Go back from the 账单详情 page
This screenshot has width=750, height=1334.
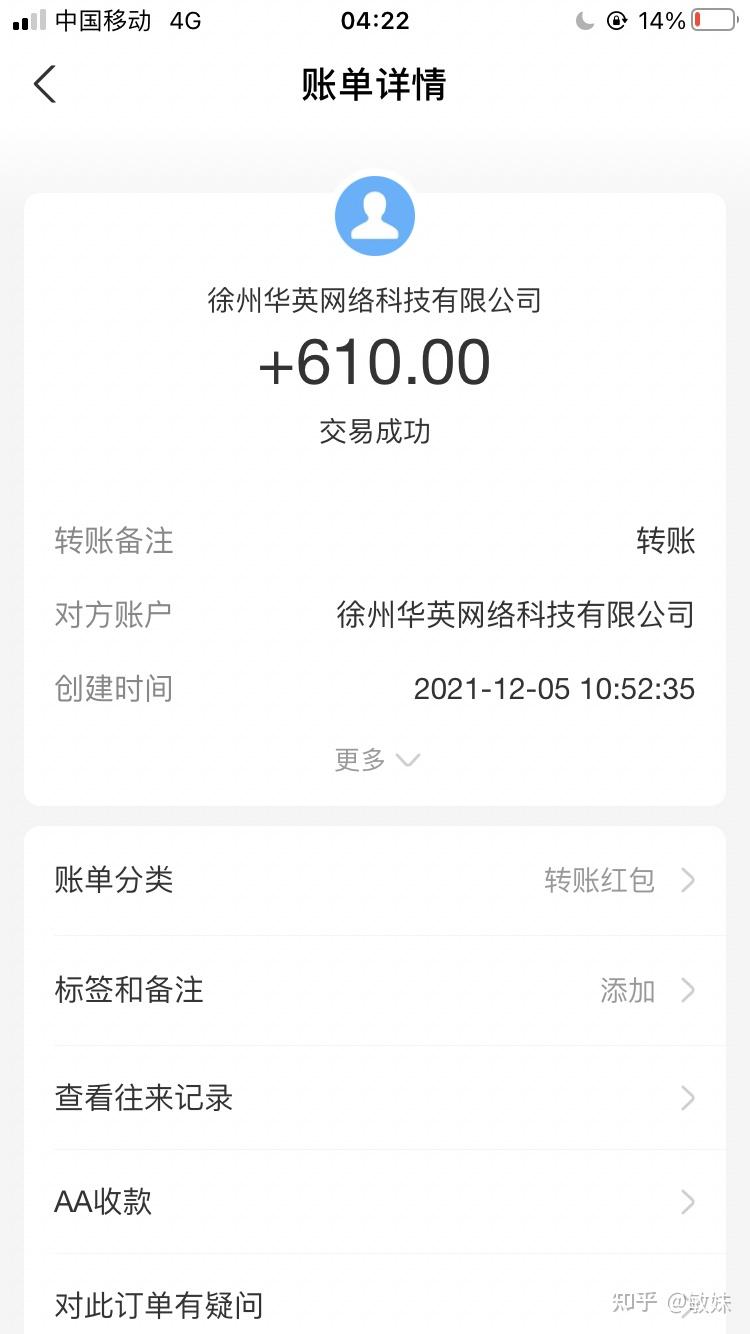tap(45, 84)
